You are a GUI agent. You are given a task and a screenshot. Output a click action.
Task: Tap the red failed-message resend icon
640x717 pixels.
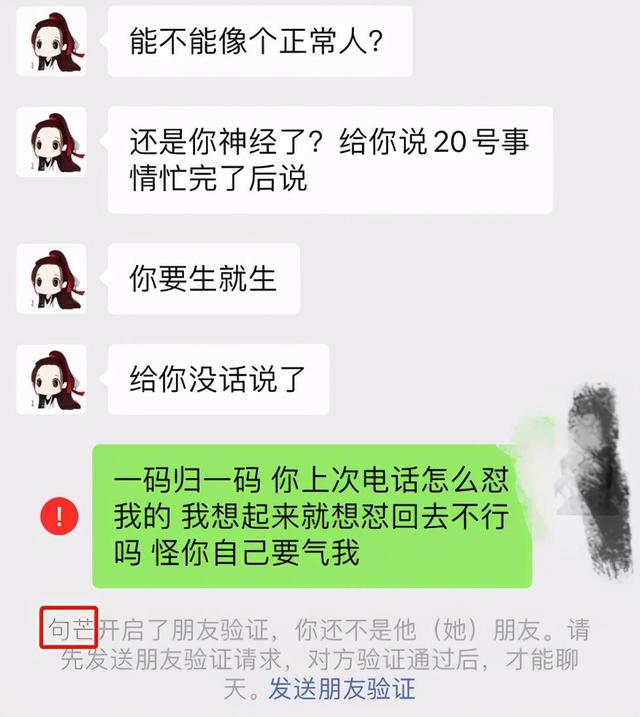coord(59,516)
